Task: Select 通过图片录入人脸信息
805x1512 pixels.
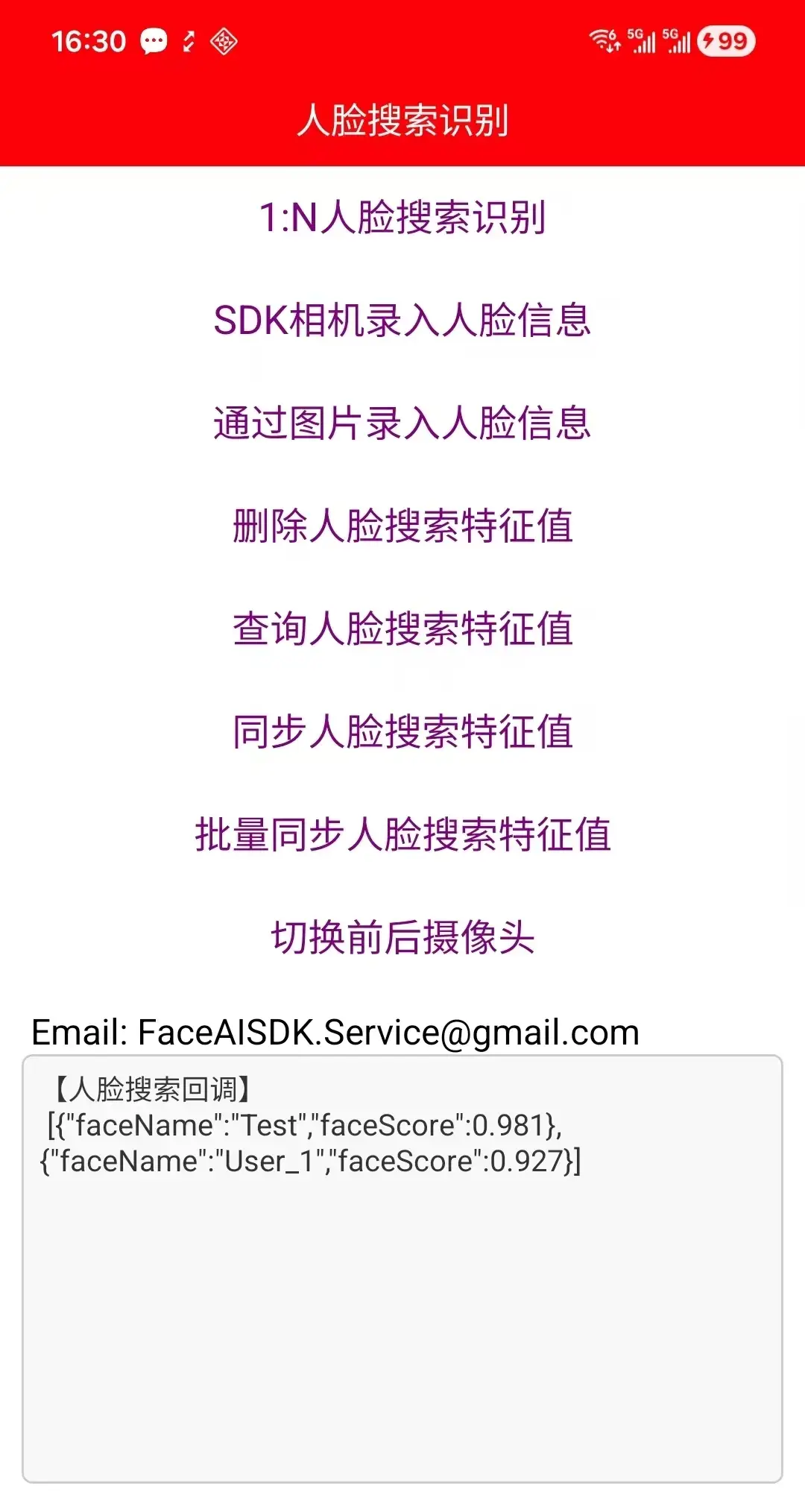Action: (402, 423)
